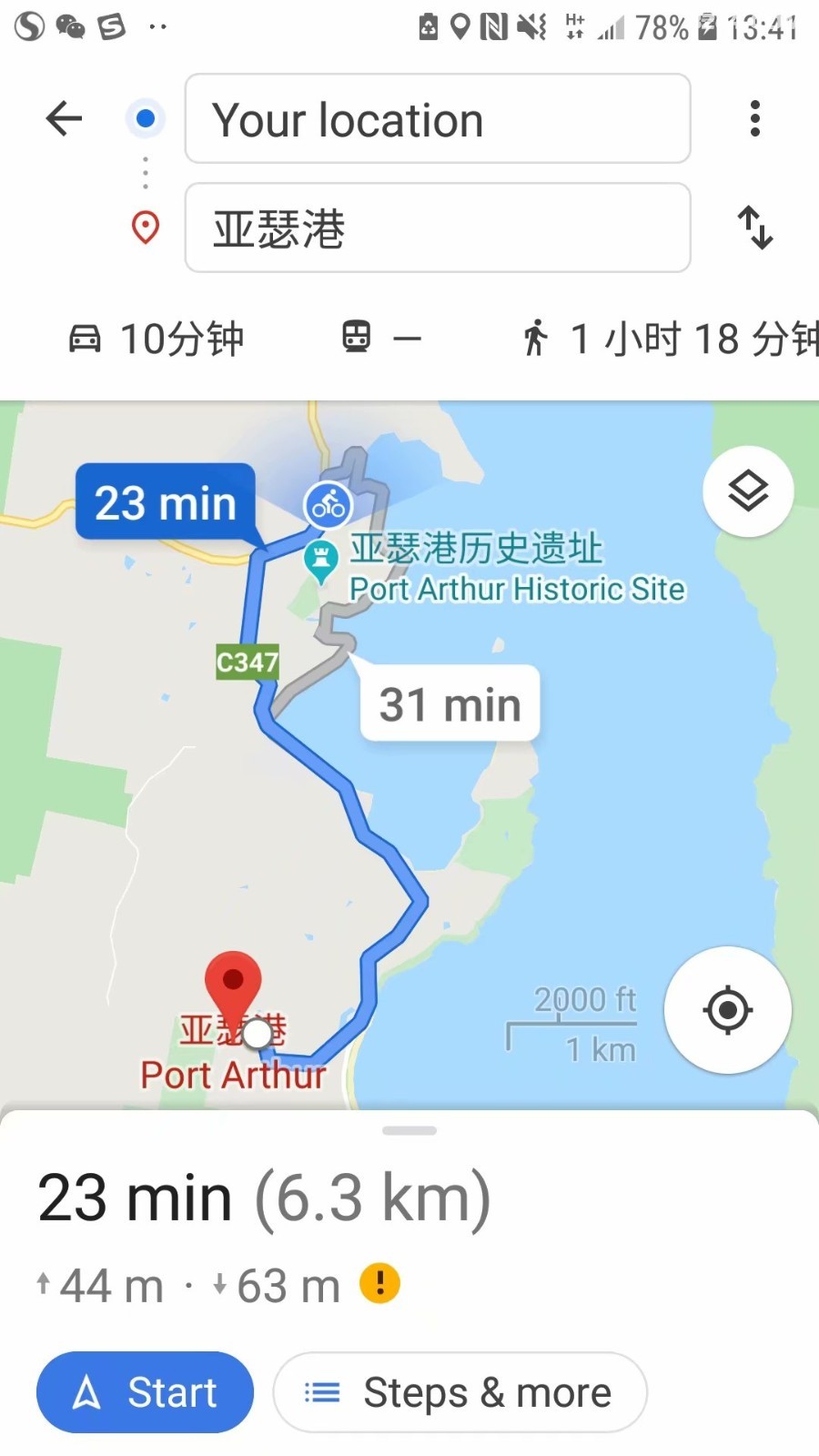The width and height of the screenshot is (819, 1456).
Task: Select the alternate 31 min route
Action: click(x=450, y=704)
